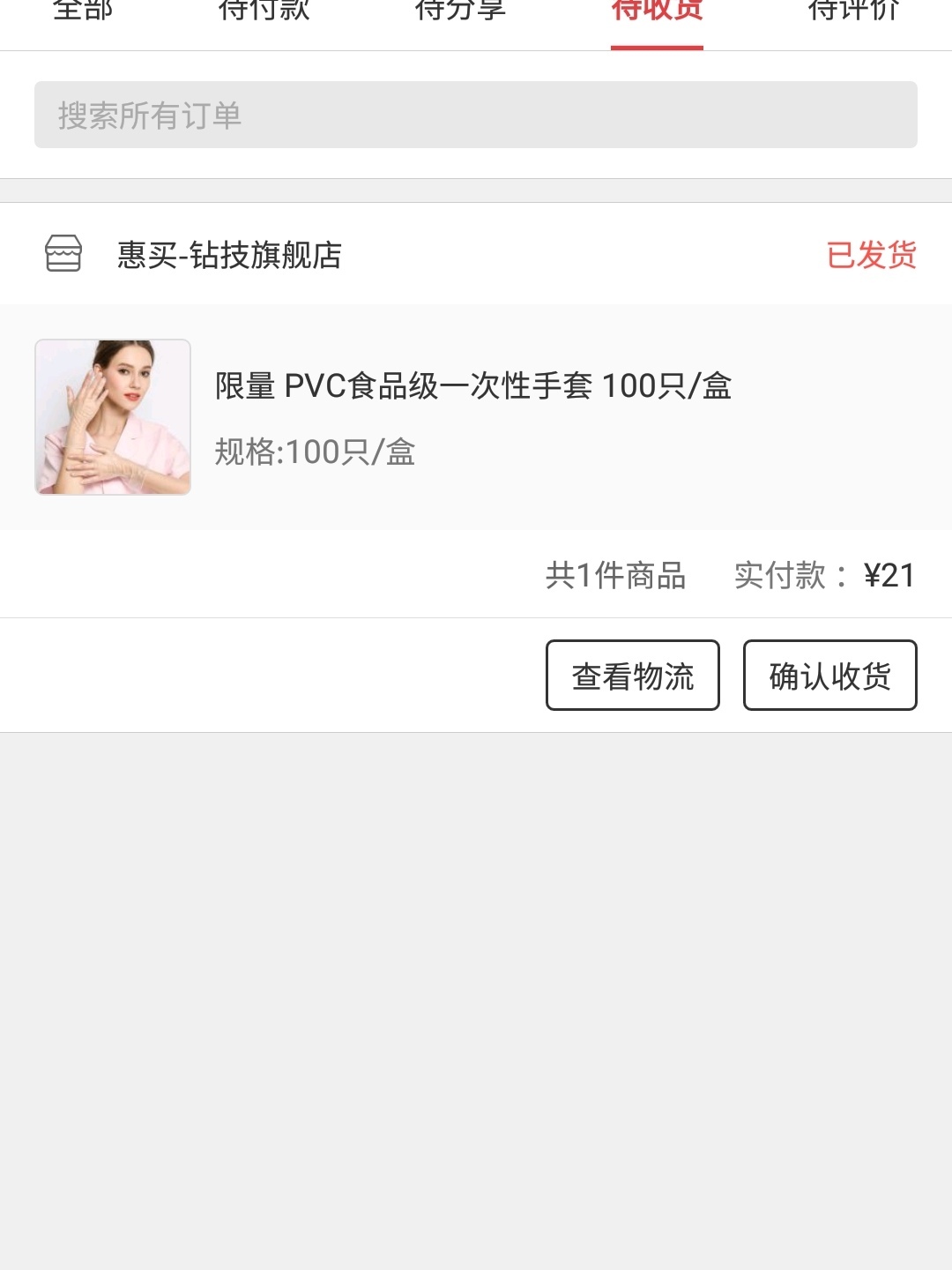Select the 待评价 tab
This screenshot has width=952, height=1270.
(853, 11)
